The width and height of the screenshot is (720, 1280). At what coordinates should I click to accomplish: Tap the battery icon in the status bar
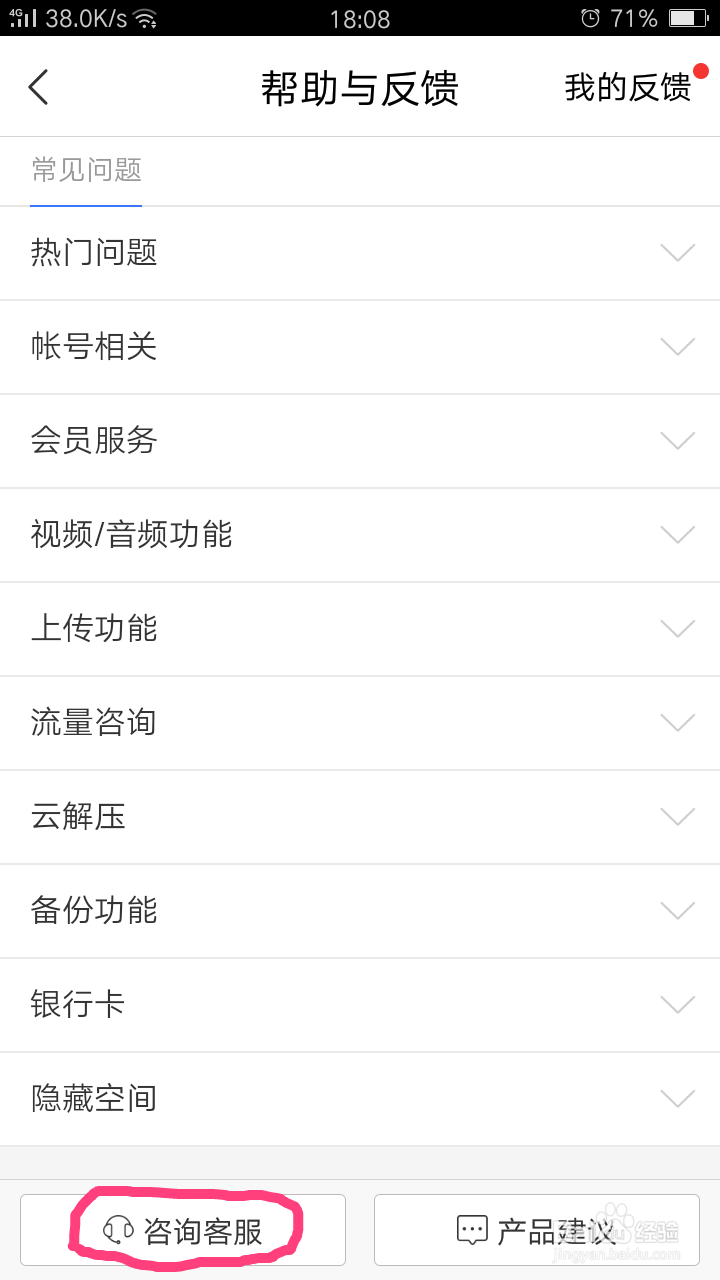pyautogui.click(x=689, y=17)
